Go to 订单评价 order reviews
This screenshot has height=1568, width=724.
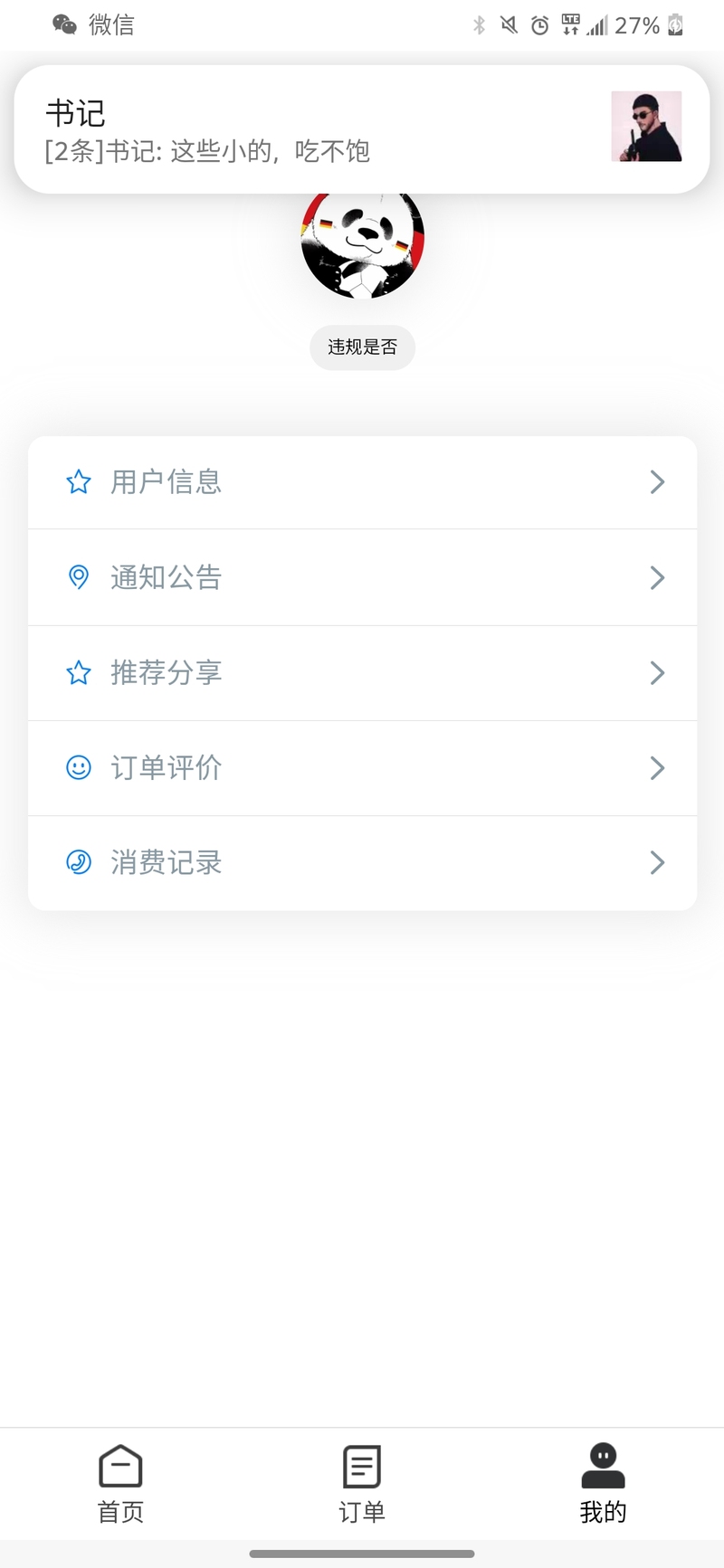pyautogui.click(x=362, y=768)
